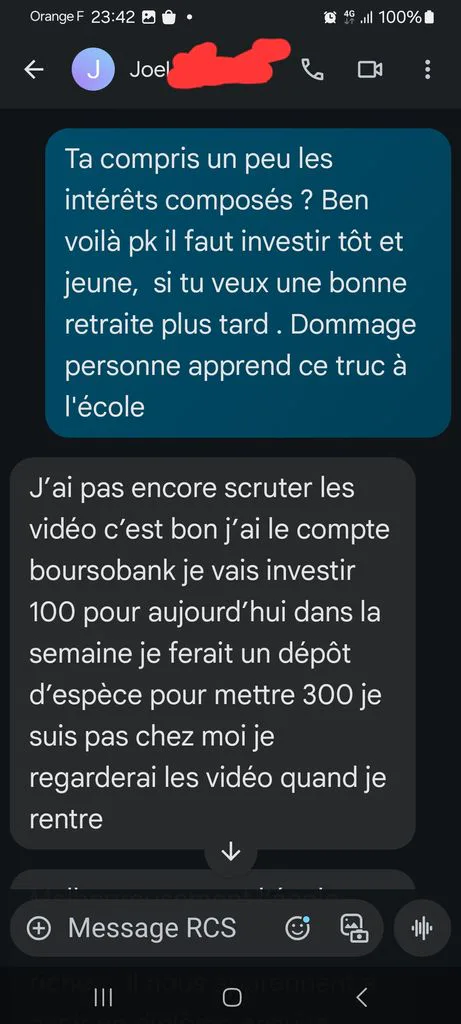
Task: Open the overflow menu
Action: tap(428, 70)
